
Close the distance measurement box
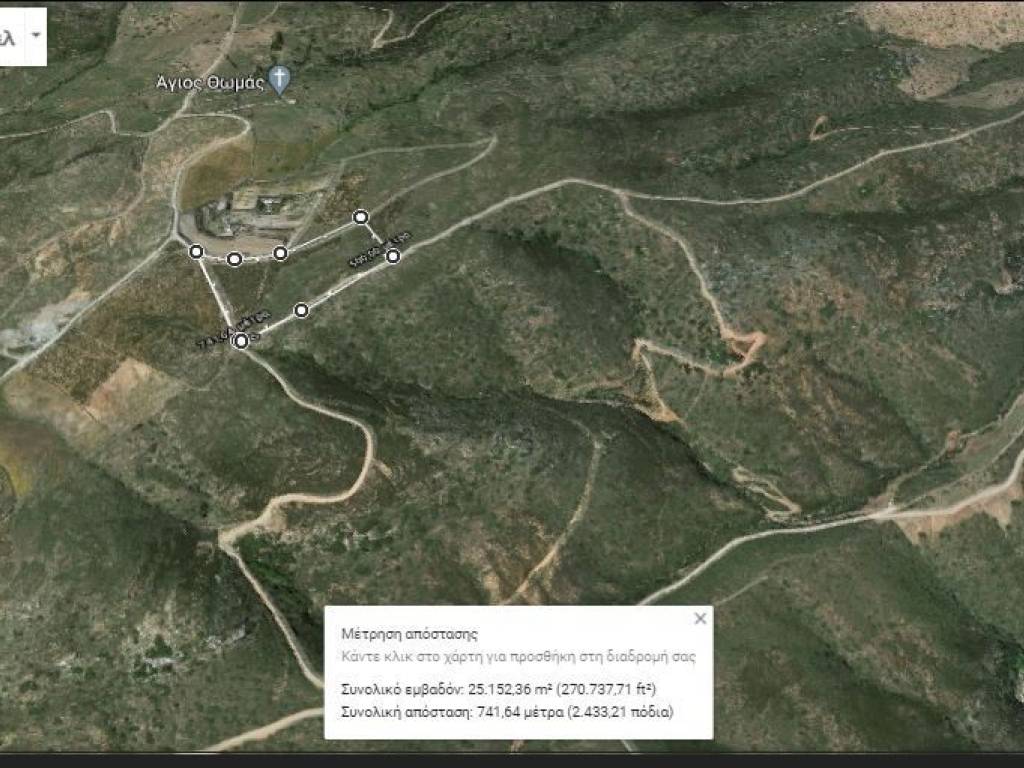pos(700,619)
